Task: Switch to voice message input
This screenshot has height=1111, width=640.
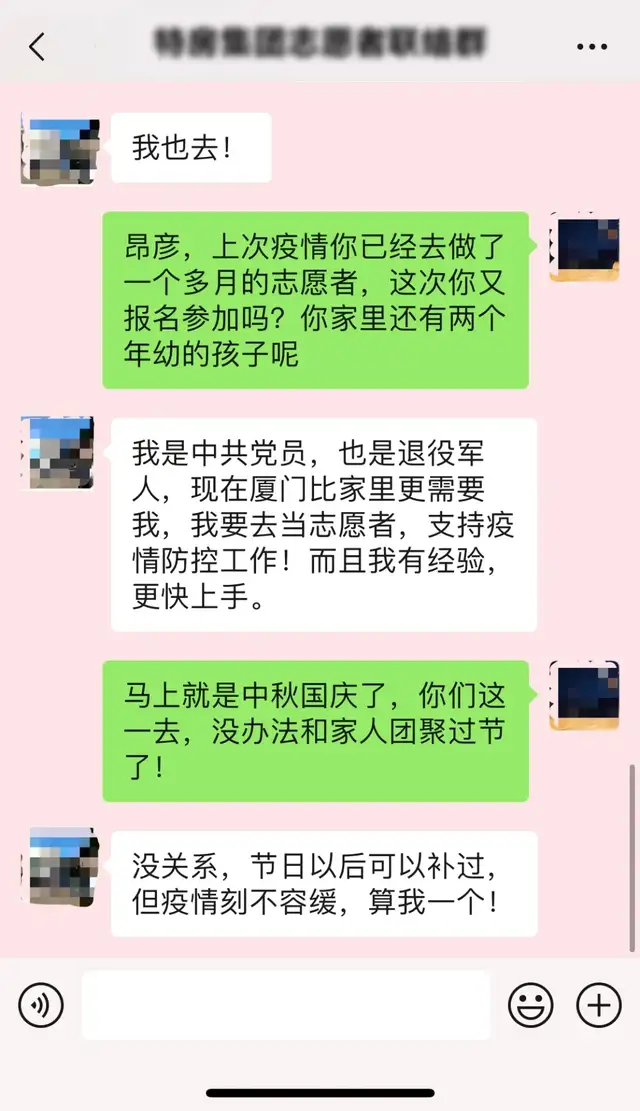Action: pos(40,1005)
